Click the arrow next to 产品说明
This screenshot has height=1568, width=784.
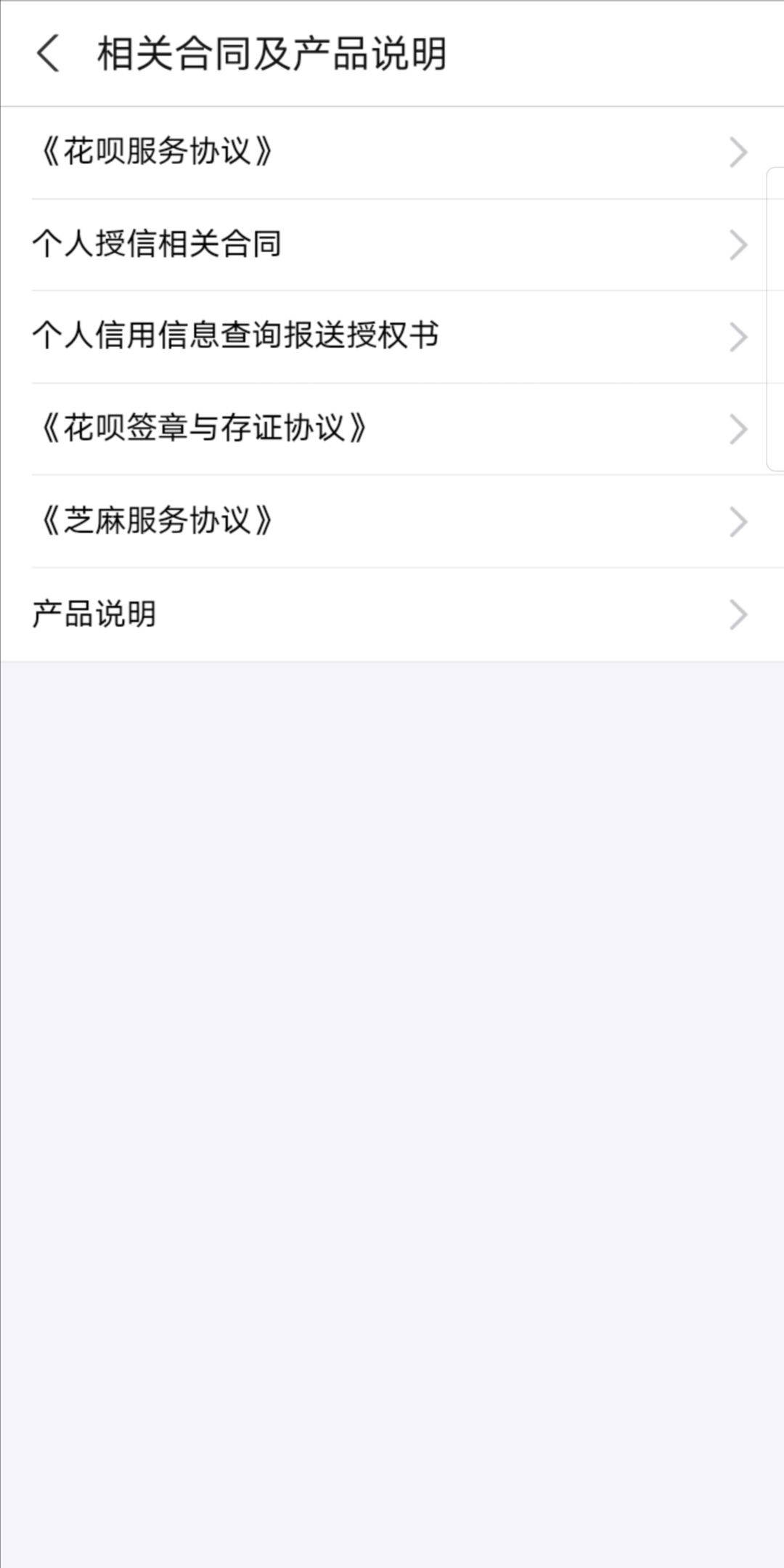(x=738, y=614)
